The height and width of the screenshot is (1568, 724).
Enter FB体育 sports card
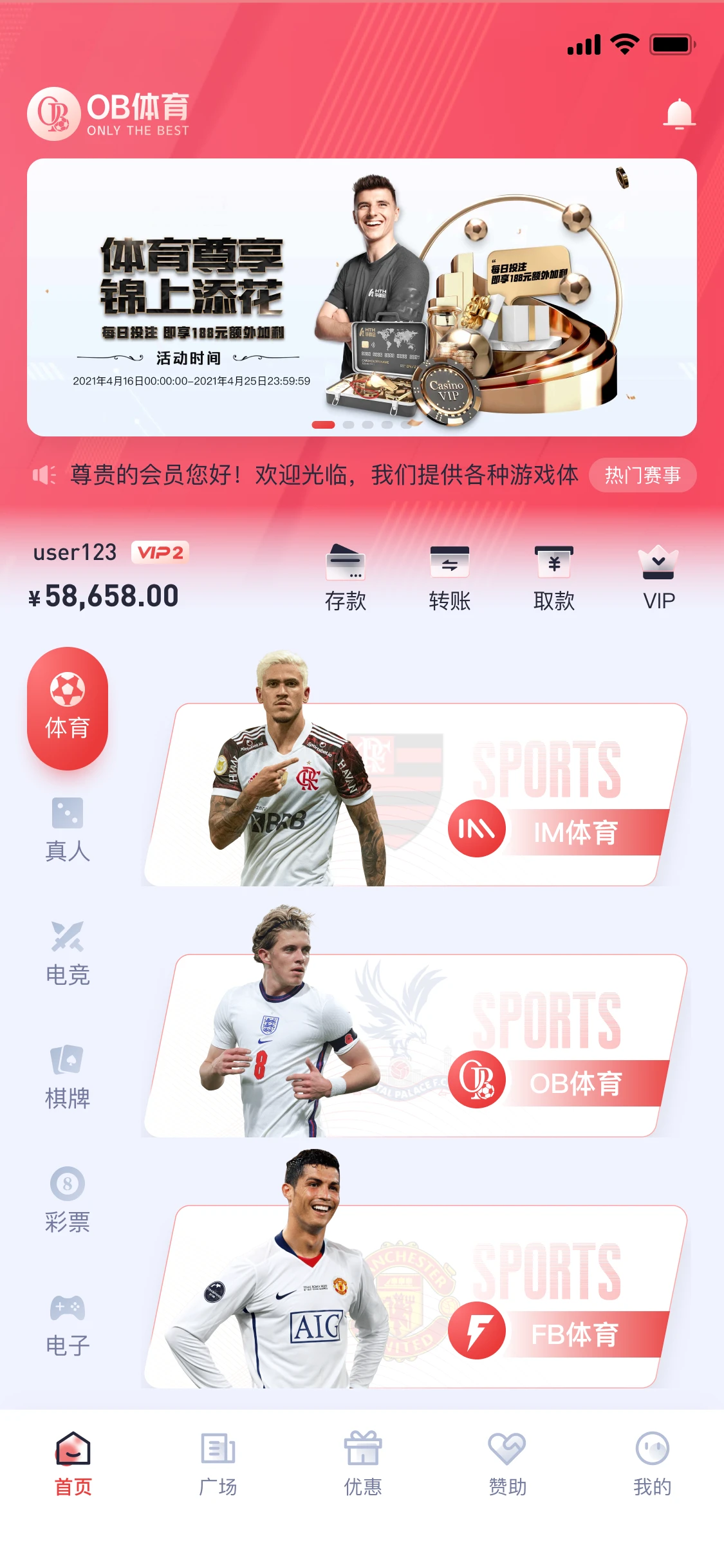(x=415, y=1297)
